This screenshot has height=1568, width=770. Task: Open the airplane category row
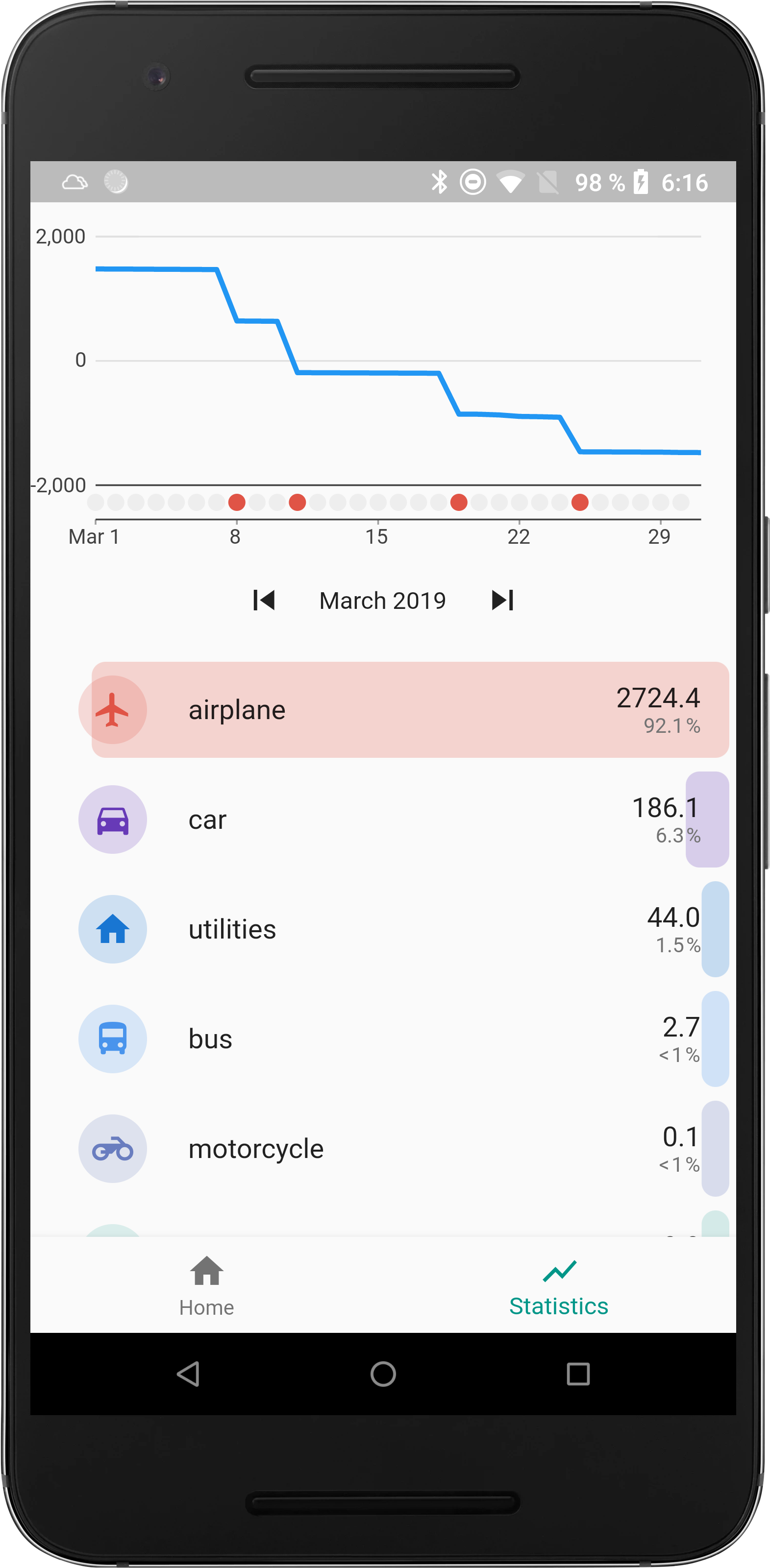click(x=402, y=710)
